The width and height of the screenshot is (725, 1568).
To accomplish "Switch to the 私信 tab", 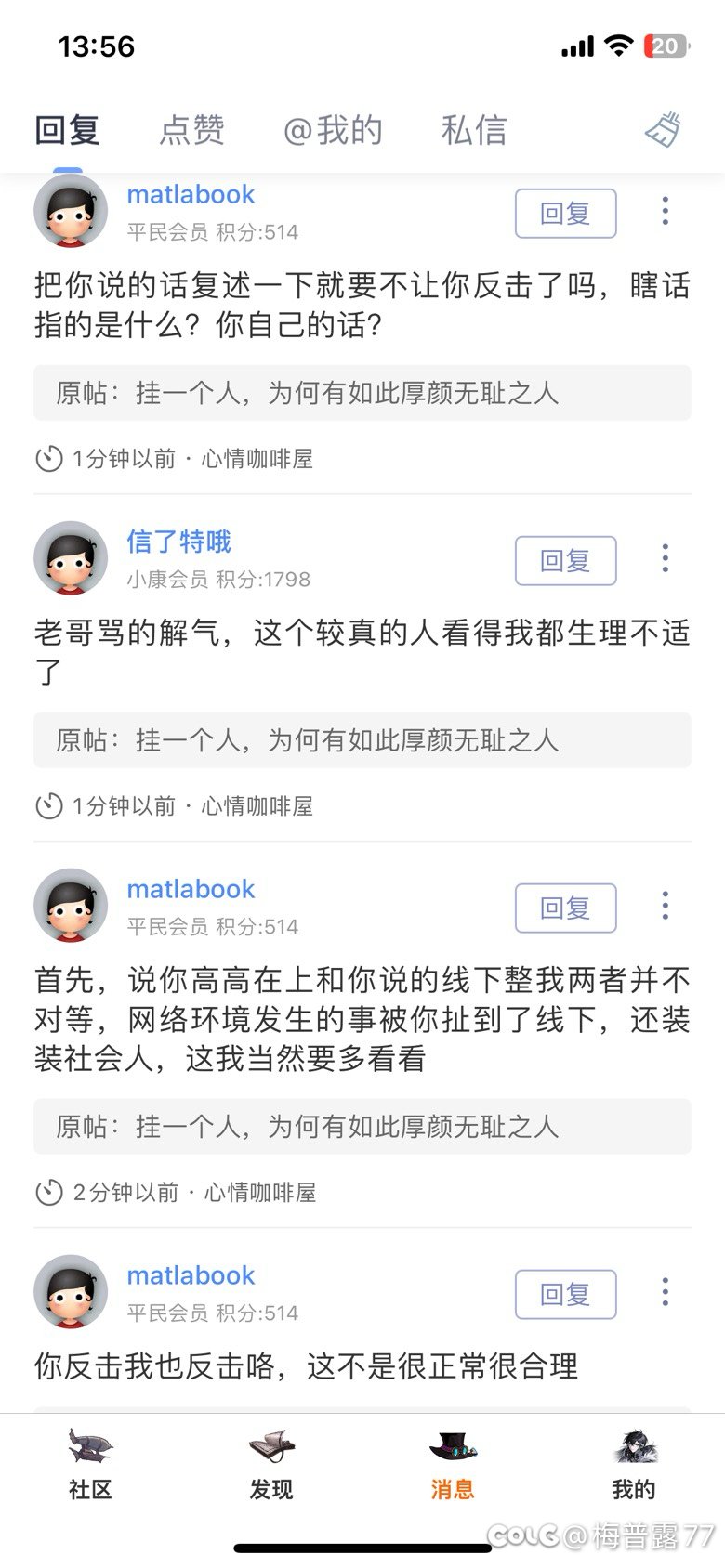I will pyautogui.click(x=474, y=130).
